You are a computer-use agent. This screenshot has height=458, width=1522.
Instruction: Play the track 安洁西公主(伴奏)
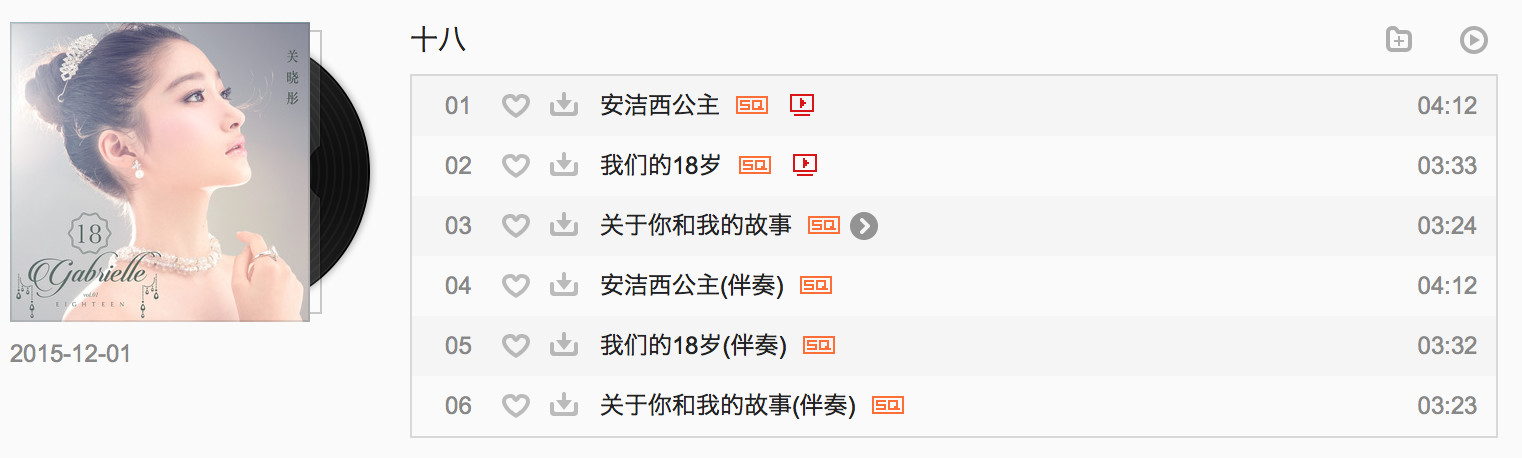point(691,286)
